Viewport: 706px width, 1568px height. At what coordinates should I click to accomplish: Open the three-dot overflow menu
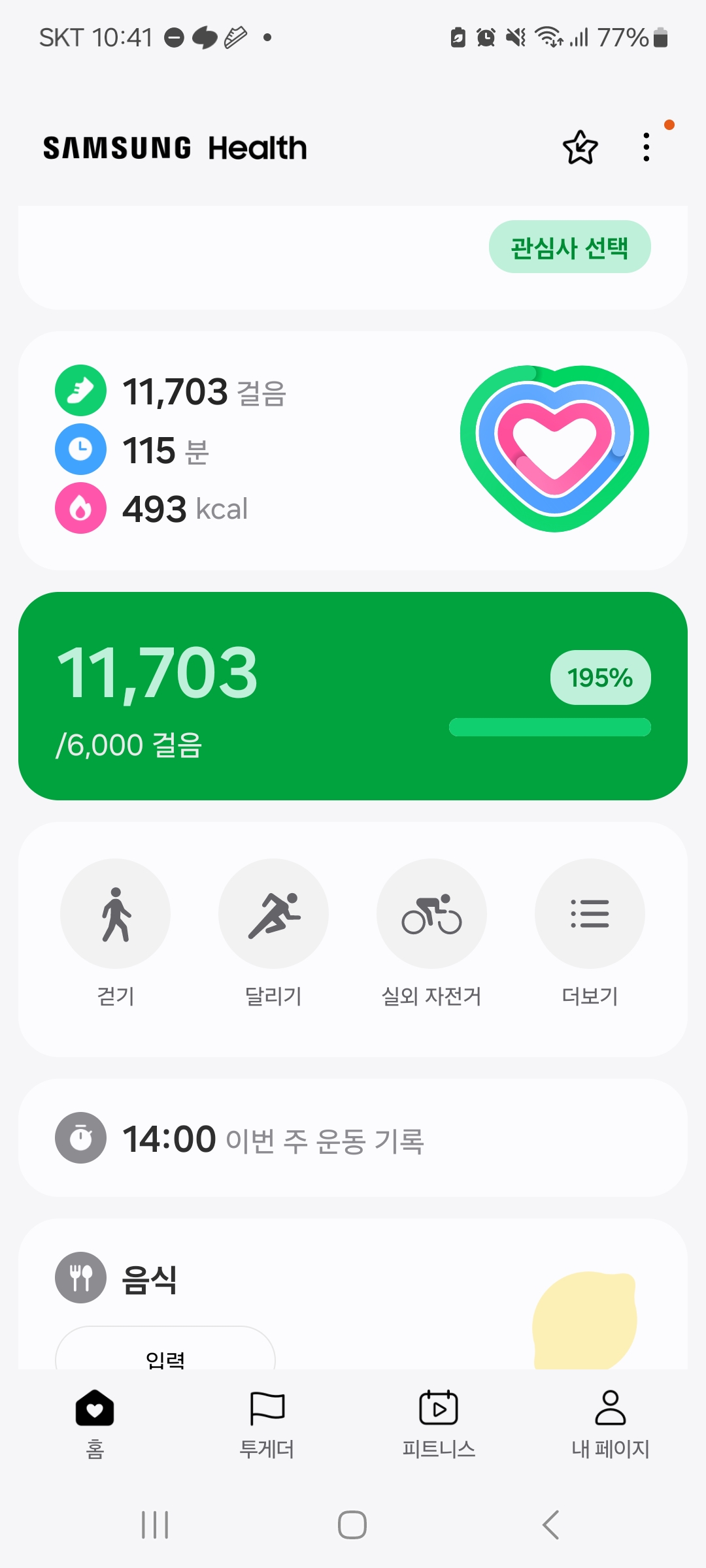pos(646,148)
